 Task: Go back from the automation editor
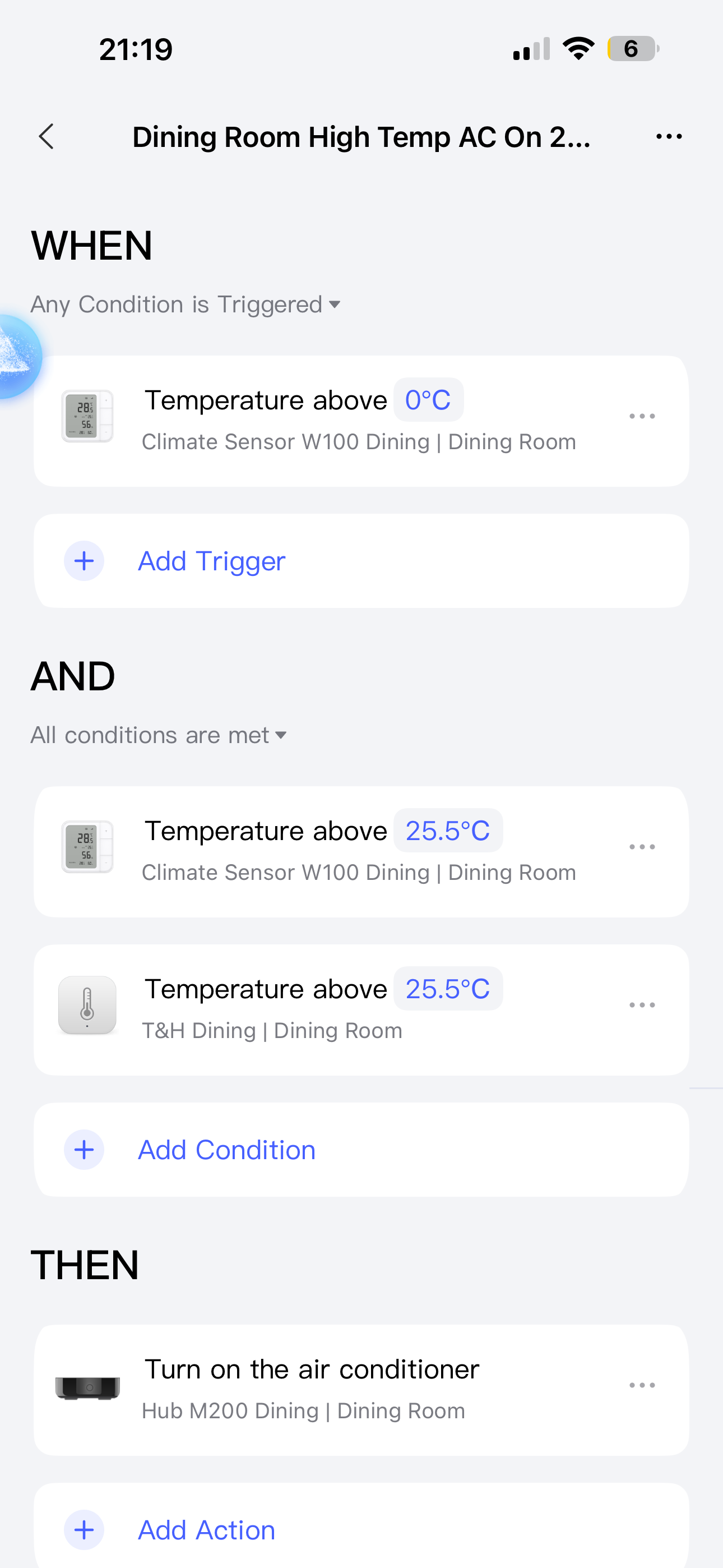[x=47, y=136]
